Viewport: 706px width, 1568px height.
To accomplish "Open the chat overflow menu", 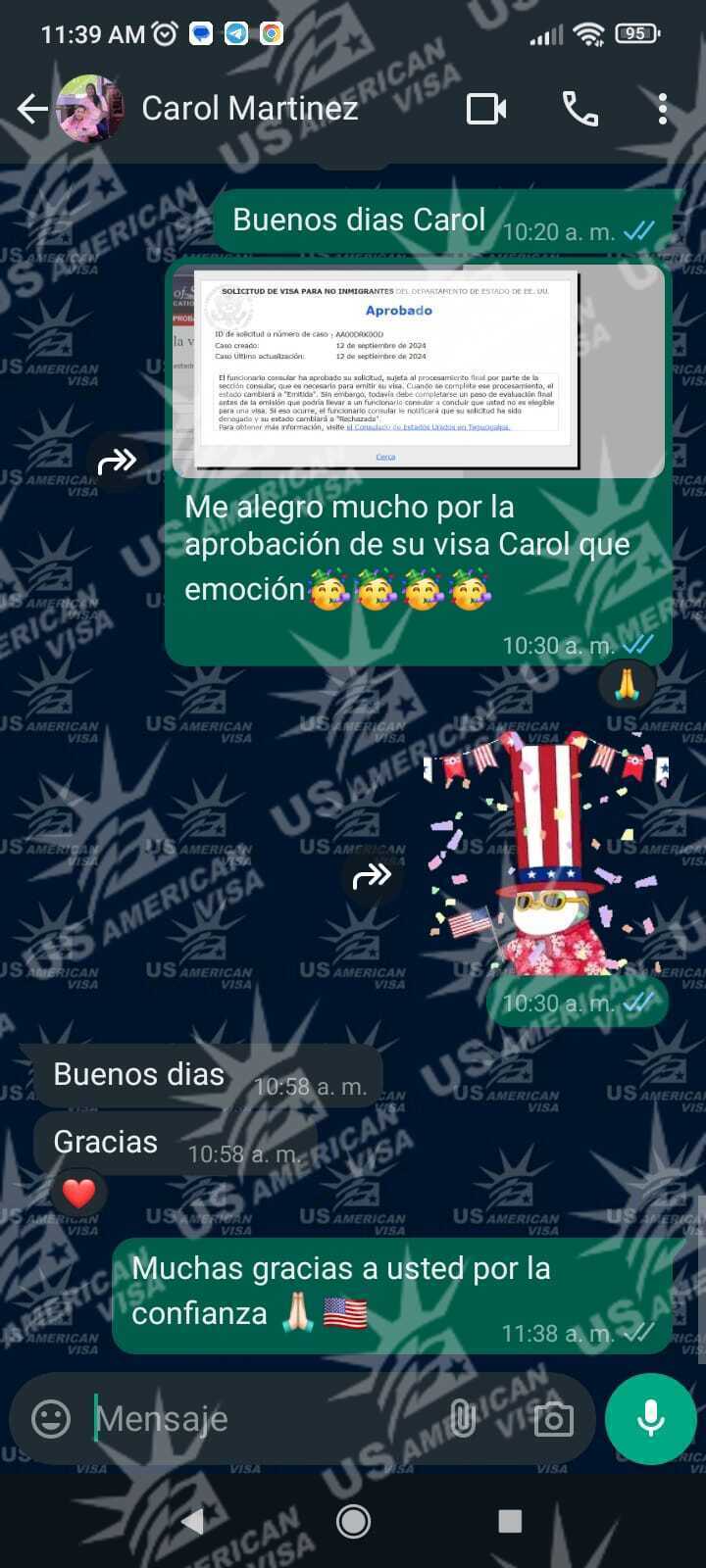I will point(663,109).
